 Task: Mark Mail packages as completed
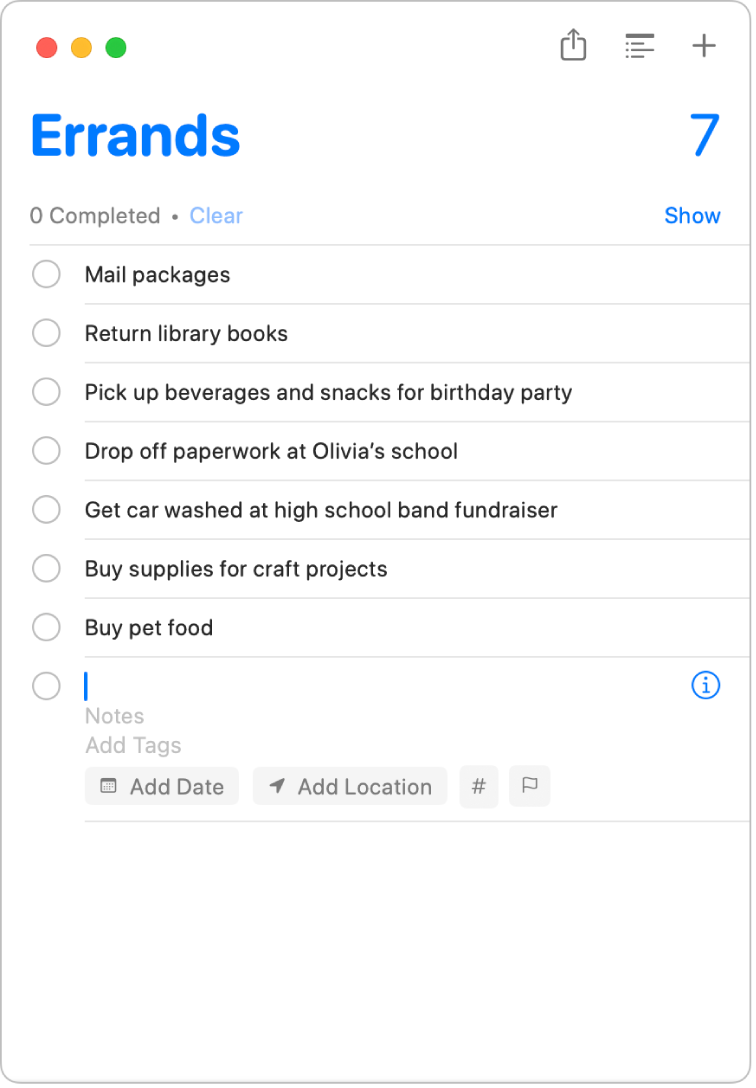coord(46,274)
